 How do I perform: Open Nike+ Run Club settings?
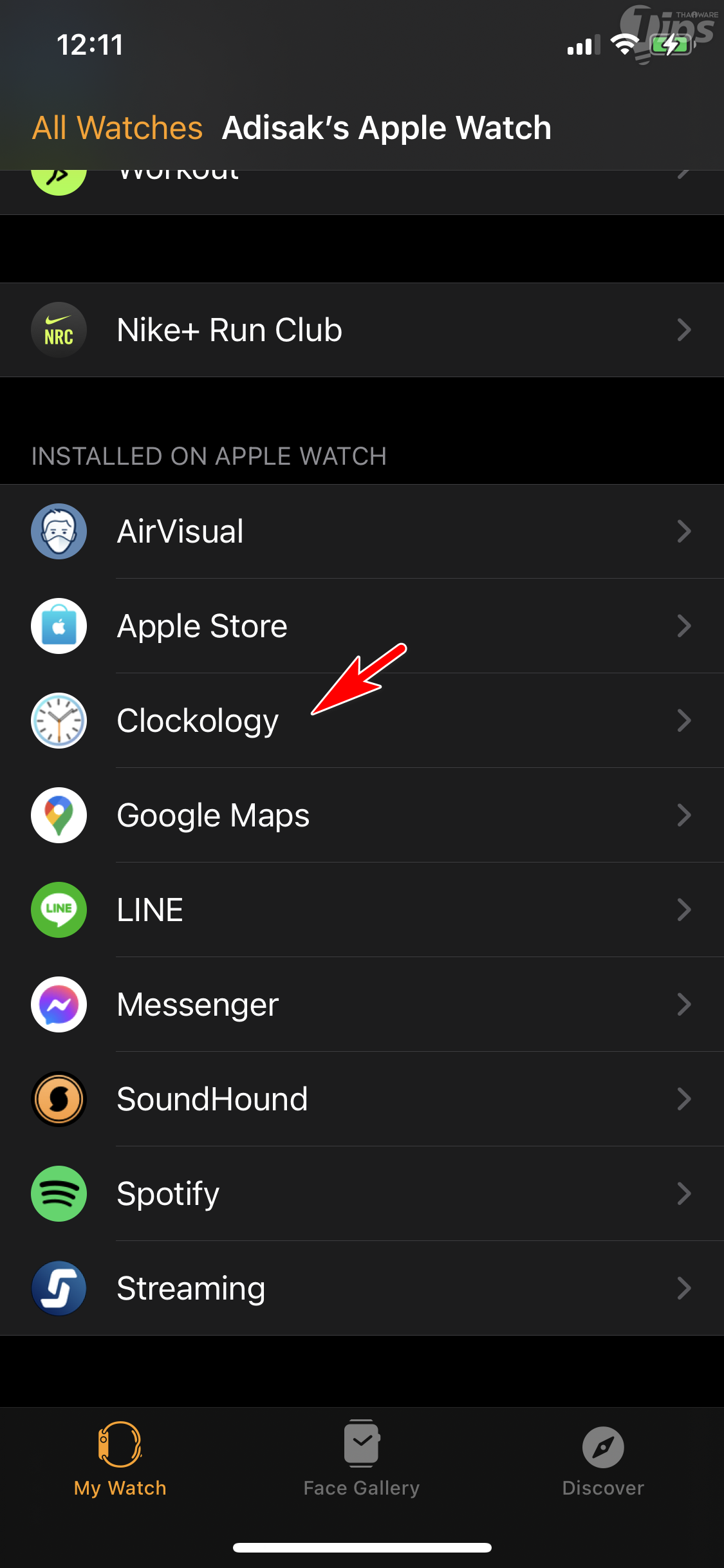pyautogui.click(x=360, y=330)
